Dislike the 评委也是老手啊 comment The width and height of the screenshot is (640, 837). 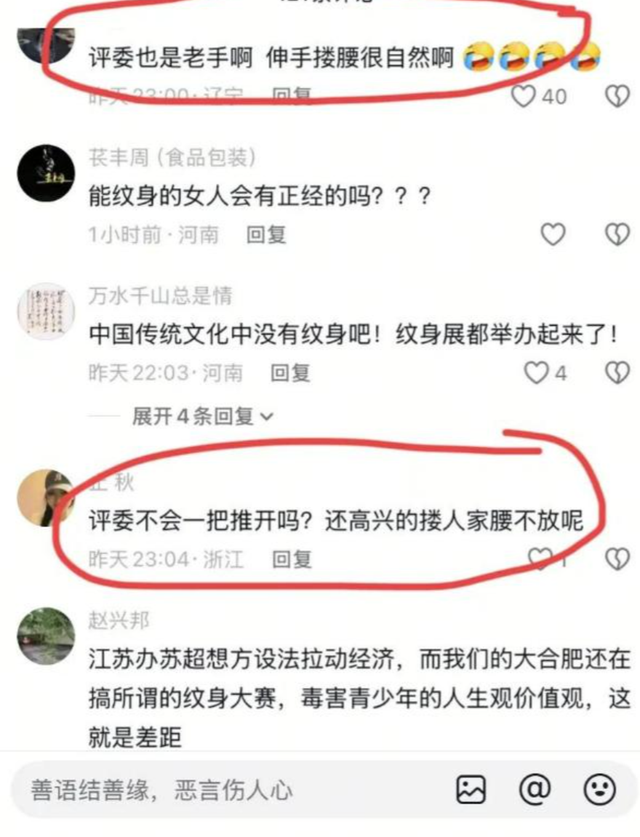617,96
